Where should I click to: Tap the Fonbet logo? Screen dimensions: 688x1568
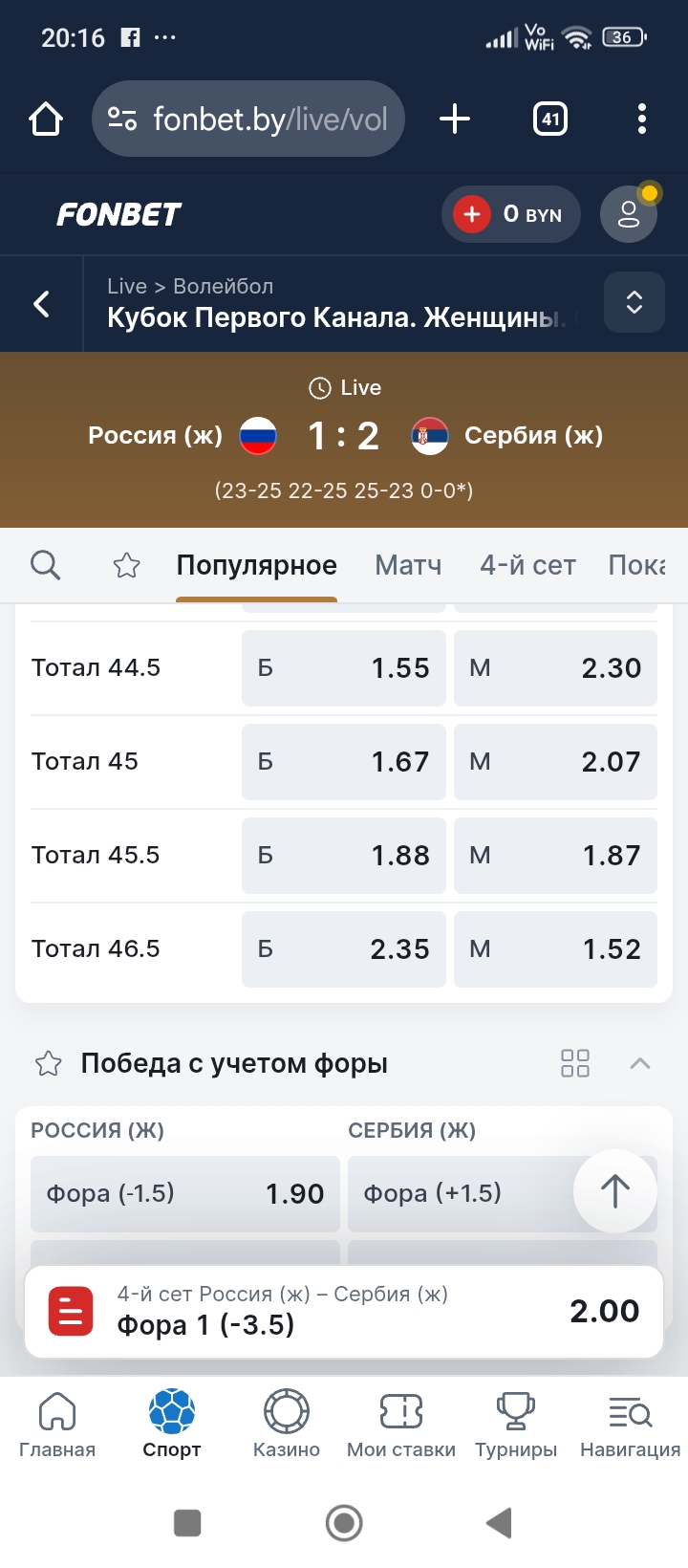(x=118, y=214)
